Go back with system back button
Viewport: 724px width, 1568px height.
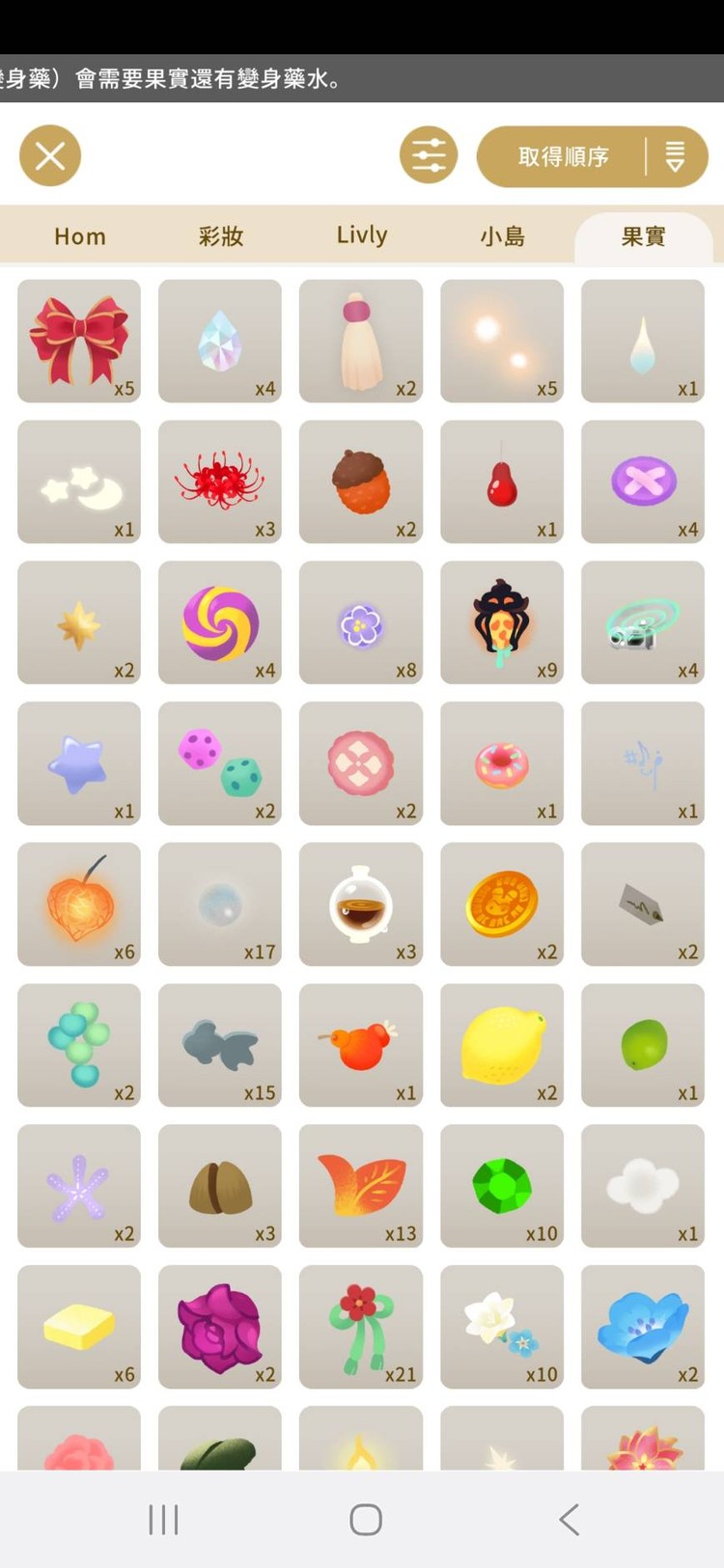[x=570, y=1520]
